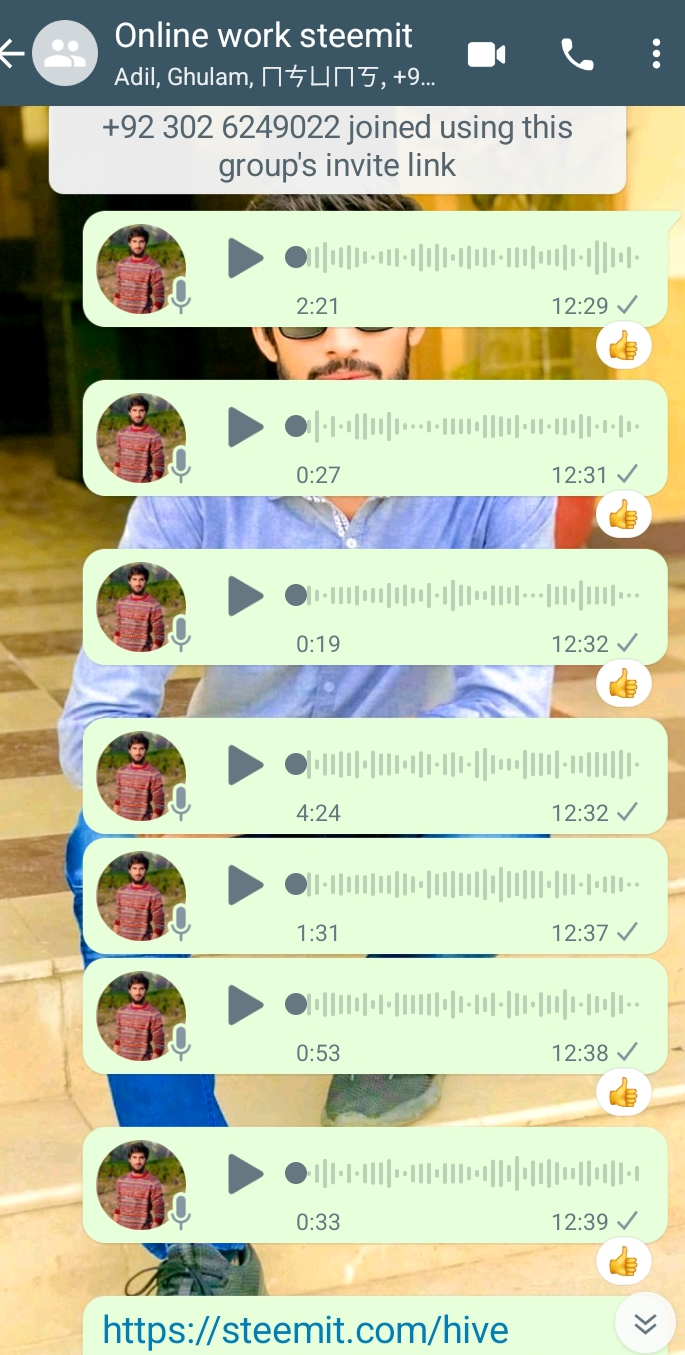The height and width of the screenshot is (1355, 685).
Task: Play the 2:21 voice message
Action: coord(245,258)
